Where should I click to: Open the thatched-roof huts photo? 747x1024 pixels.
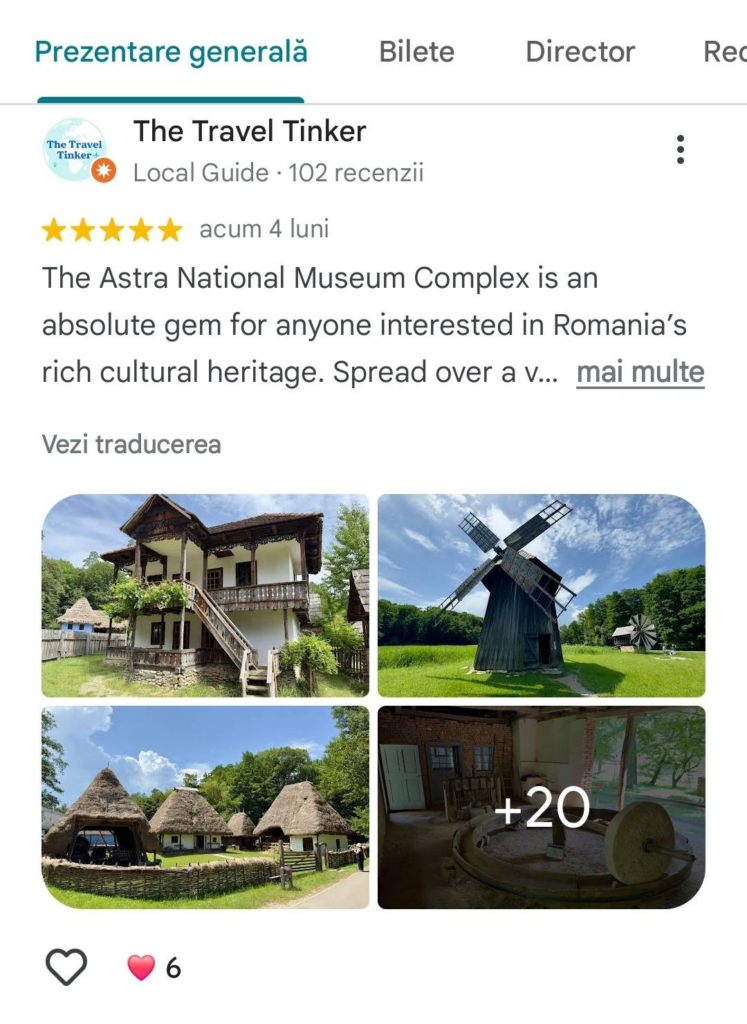pos(205,807)
